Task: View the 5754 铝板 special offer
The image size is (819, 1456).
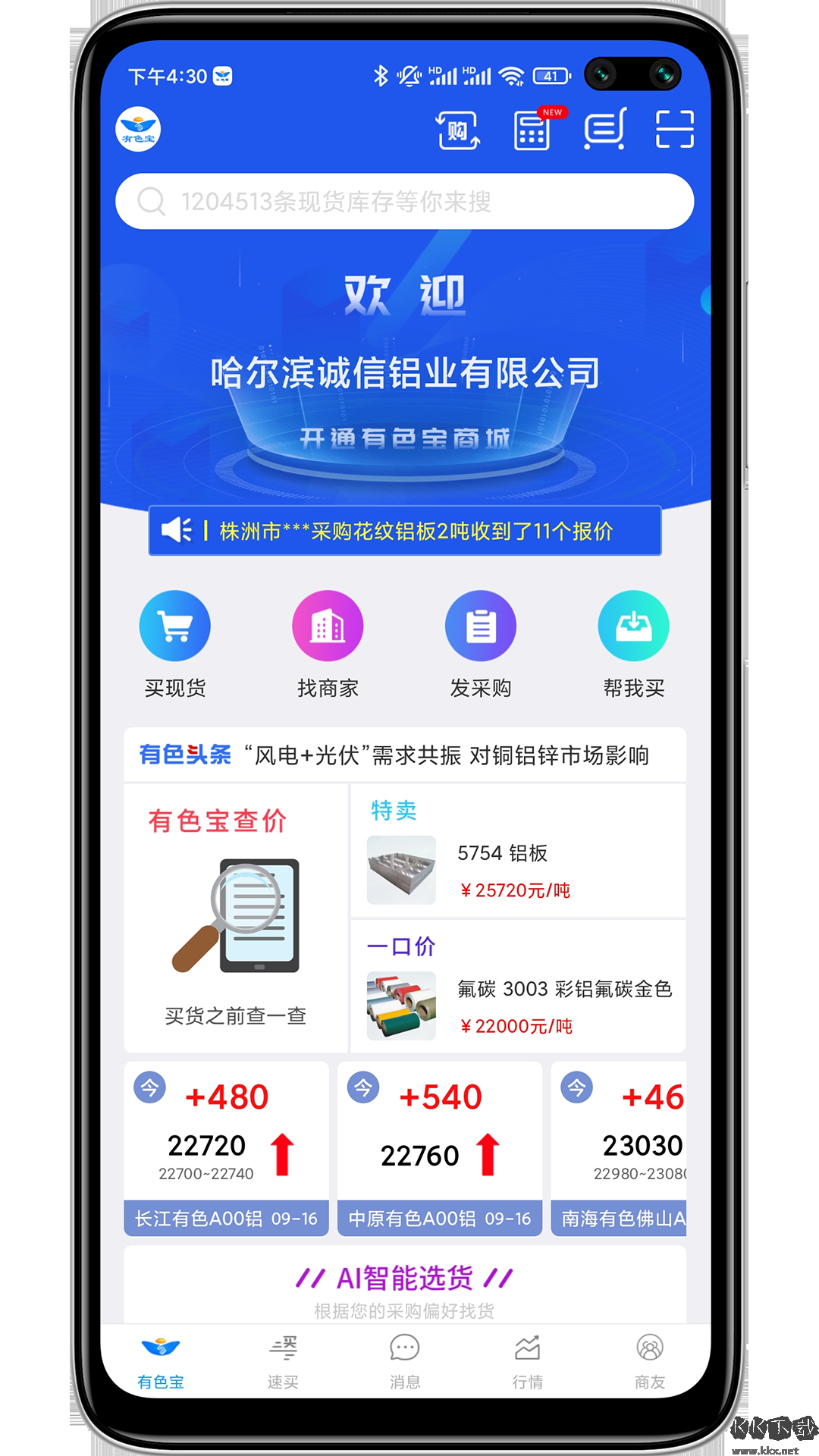Action: pos(518,869)
